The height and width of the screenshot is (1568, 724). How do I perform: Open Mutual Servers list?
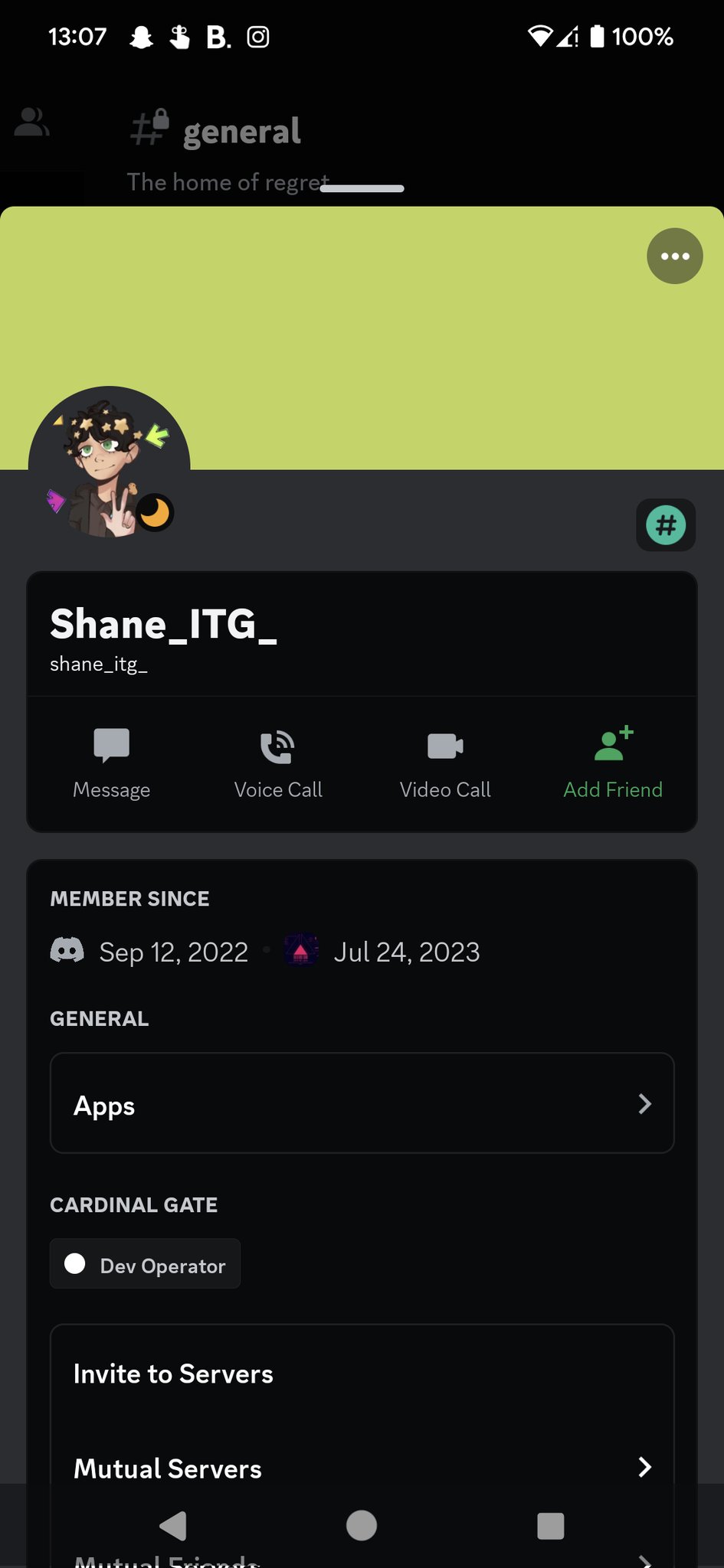[362, 1466]
